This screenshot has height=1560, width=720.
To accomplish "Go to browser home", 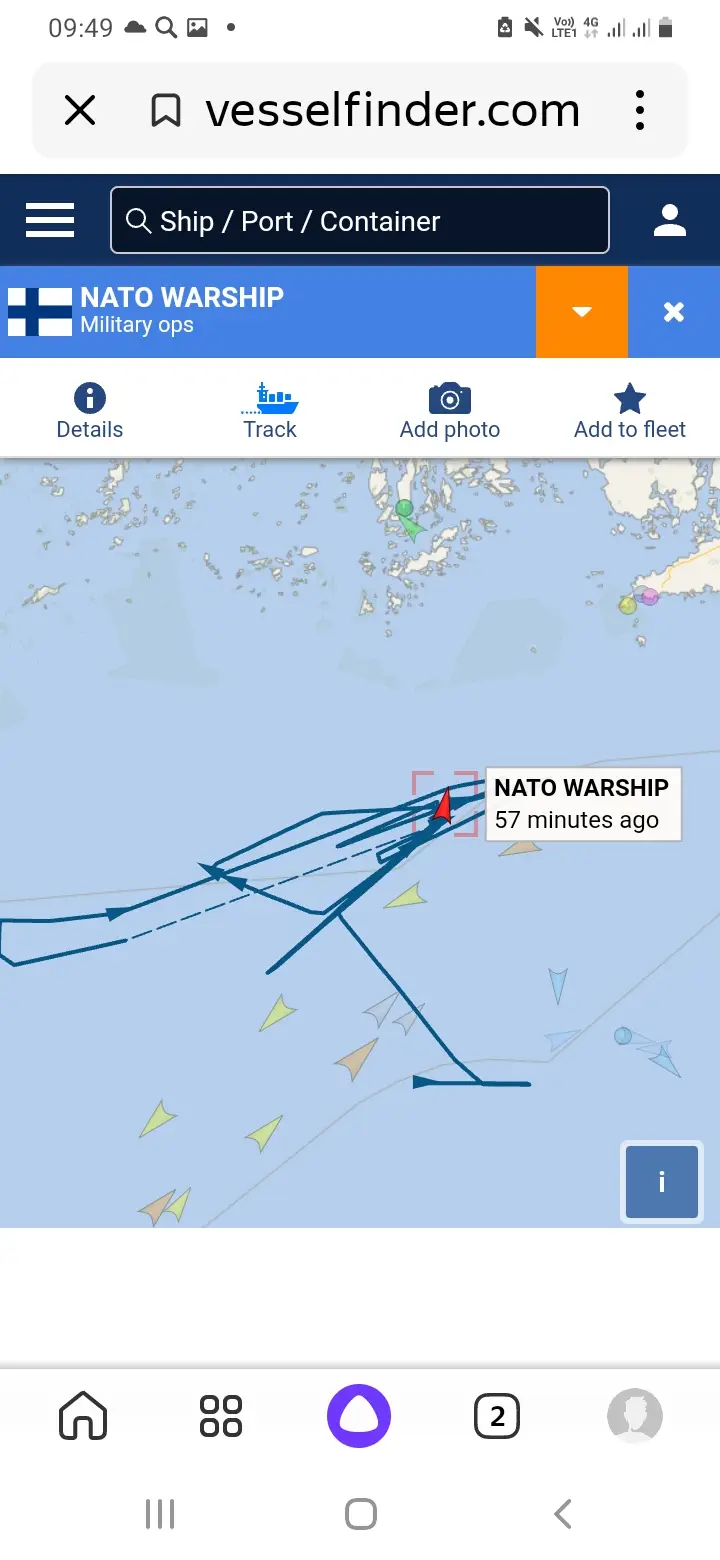I will [x=83, y=1416].
